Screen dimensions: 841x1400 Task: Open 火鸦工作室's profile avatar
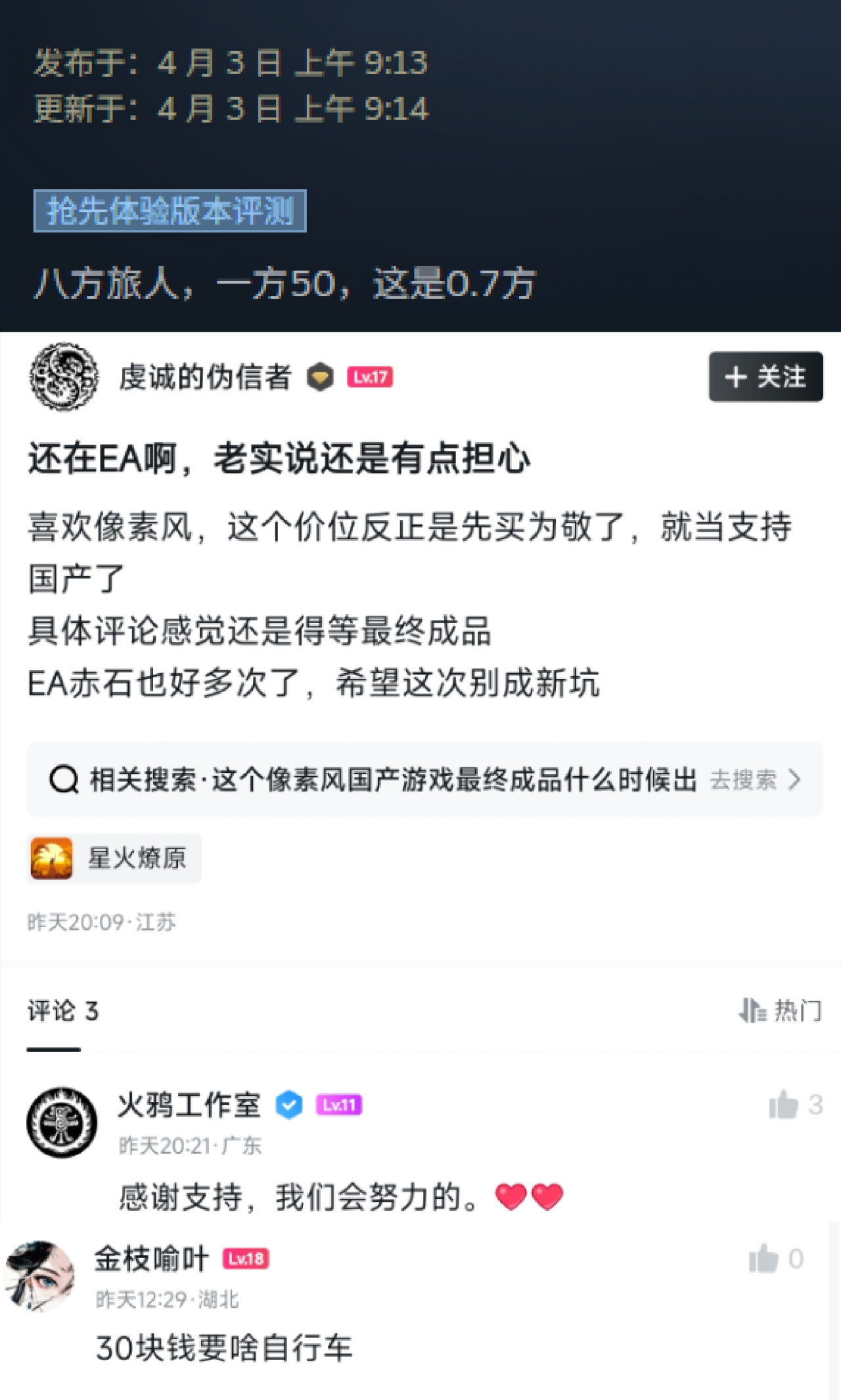click(x=62, y=1122)
